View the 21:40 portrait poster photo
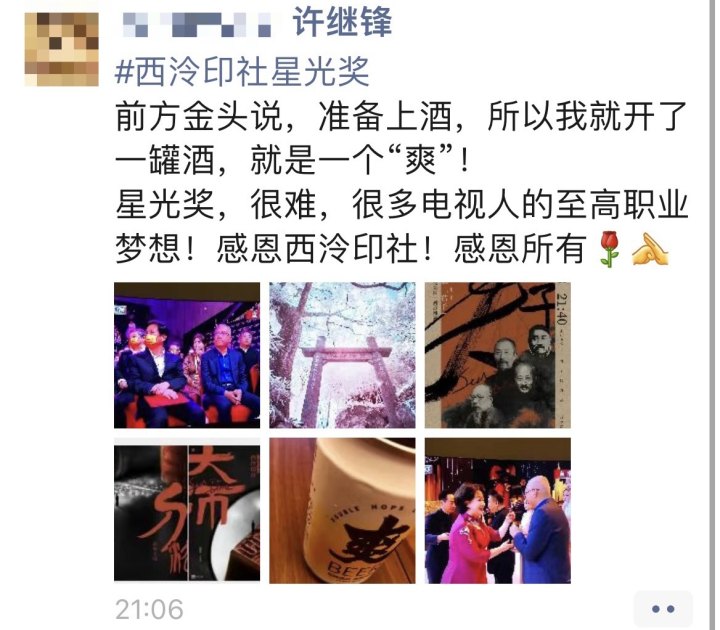 point(497,355)
